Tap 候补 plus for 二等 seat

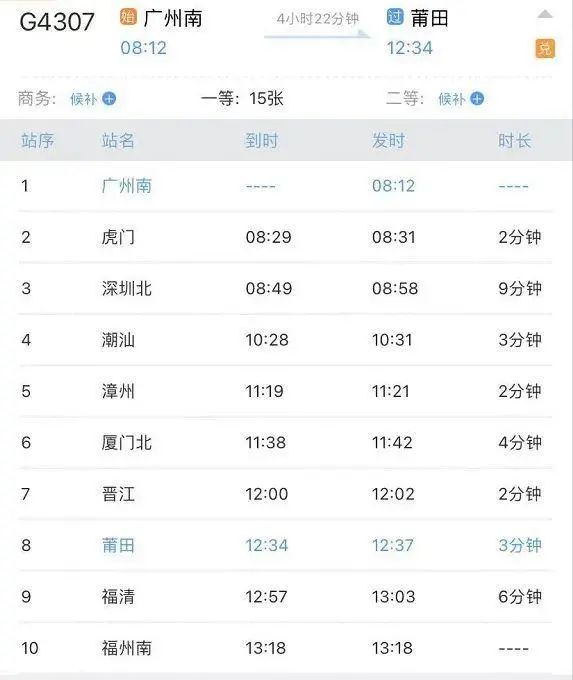(x=477, y=99)
